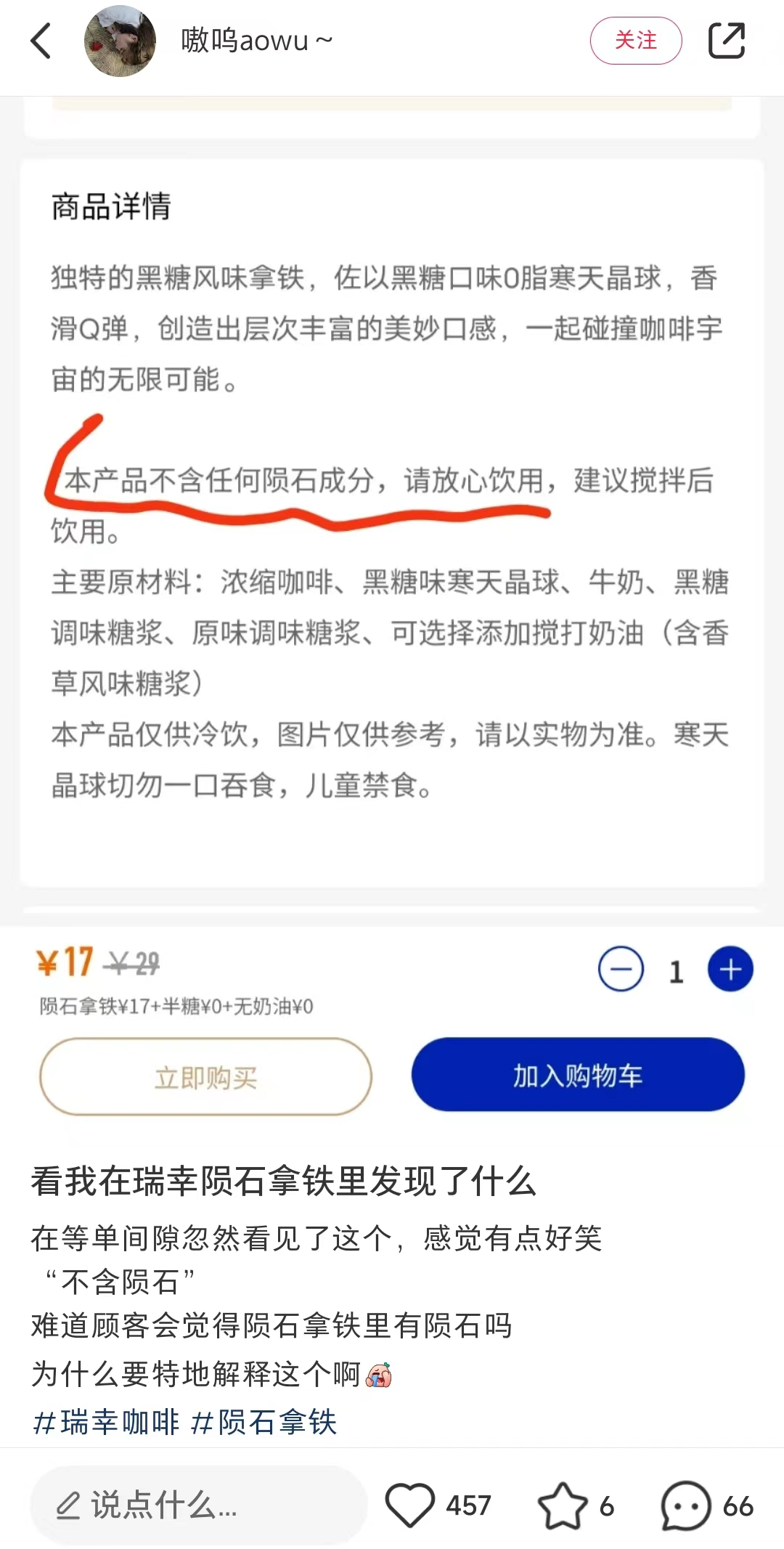
Task: Save the post with the star icon
Action: pos(562,1505)
